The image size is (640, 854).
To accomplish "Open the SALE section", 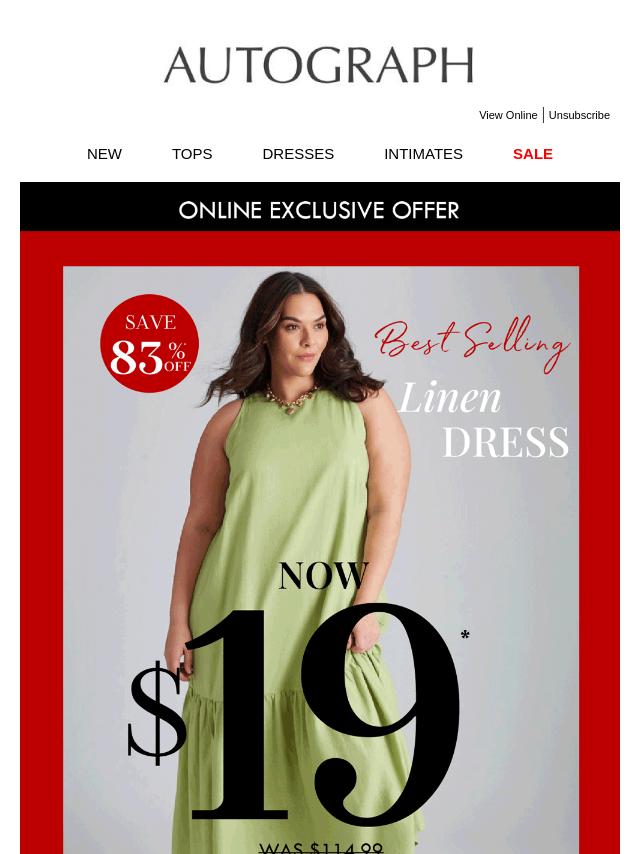I will pos(532,154).
